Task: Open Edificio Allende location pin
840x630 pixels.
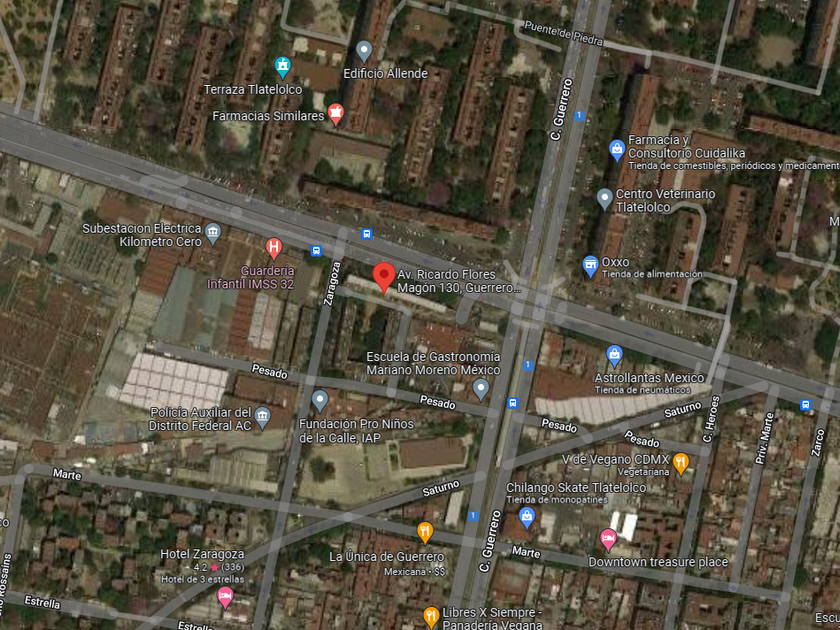Action: pyautogui.click(x=364, y=51)
